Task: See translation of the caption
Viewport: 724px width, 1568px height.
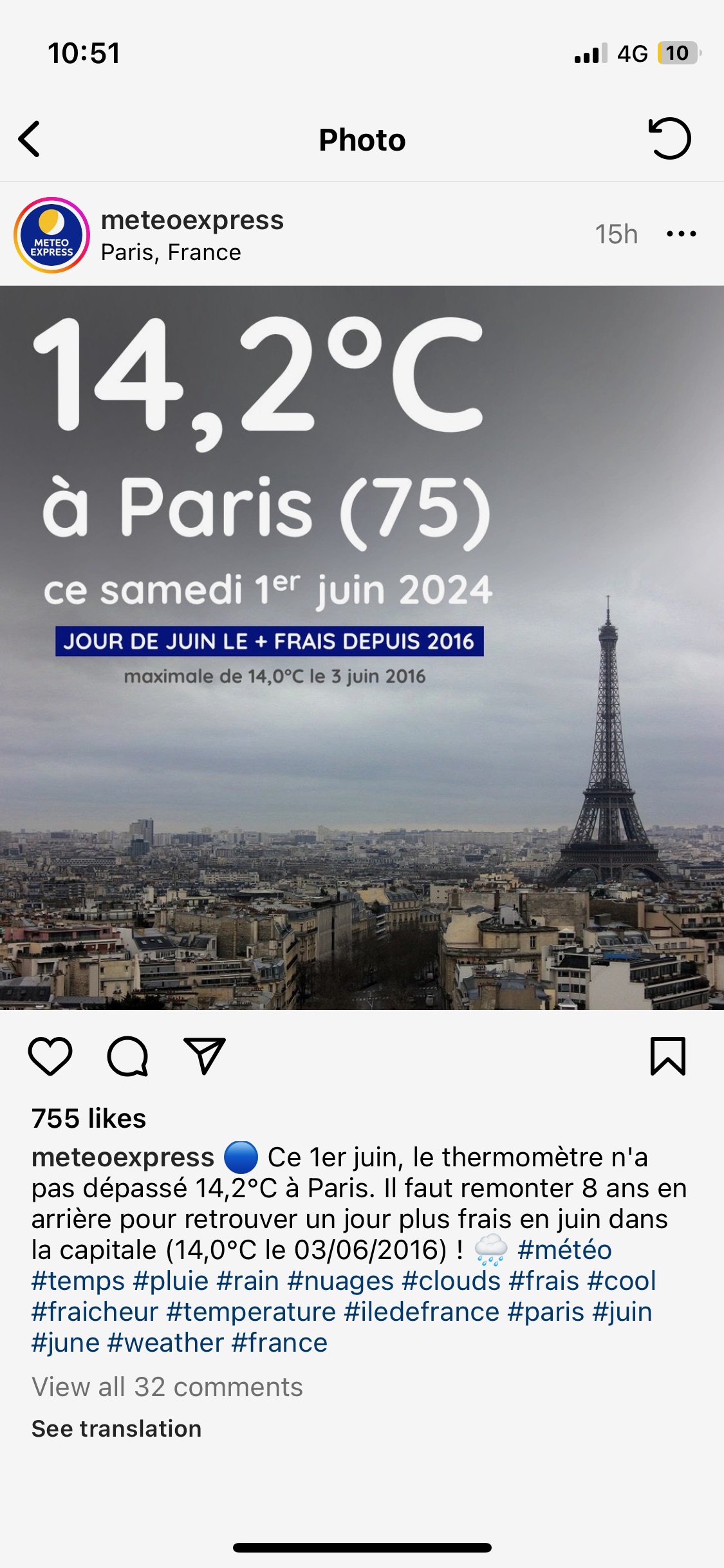Action: pyautogui.click(x=116, y=1428)
